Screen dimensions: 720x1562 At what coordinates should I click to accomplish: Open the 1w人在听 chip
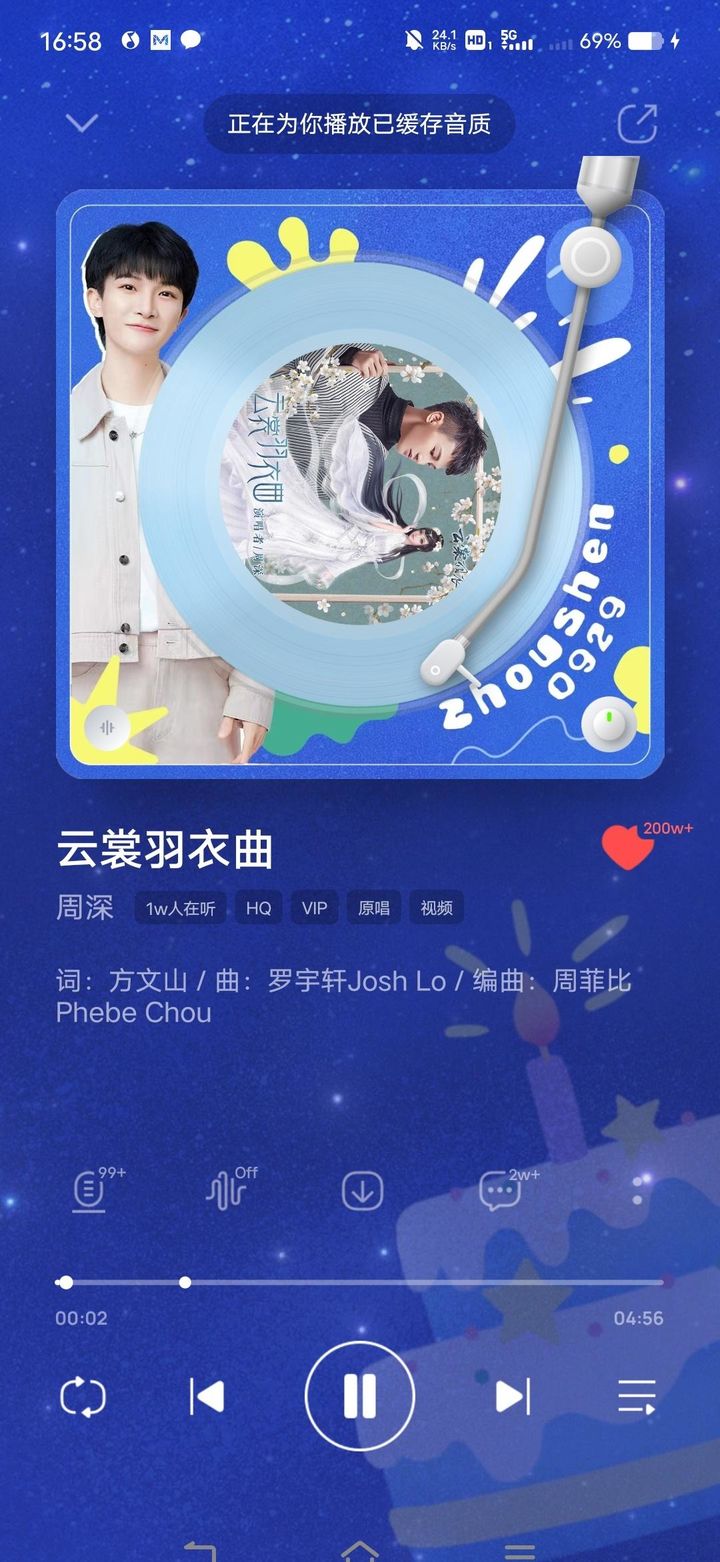point(180,908)
